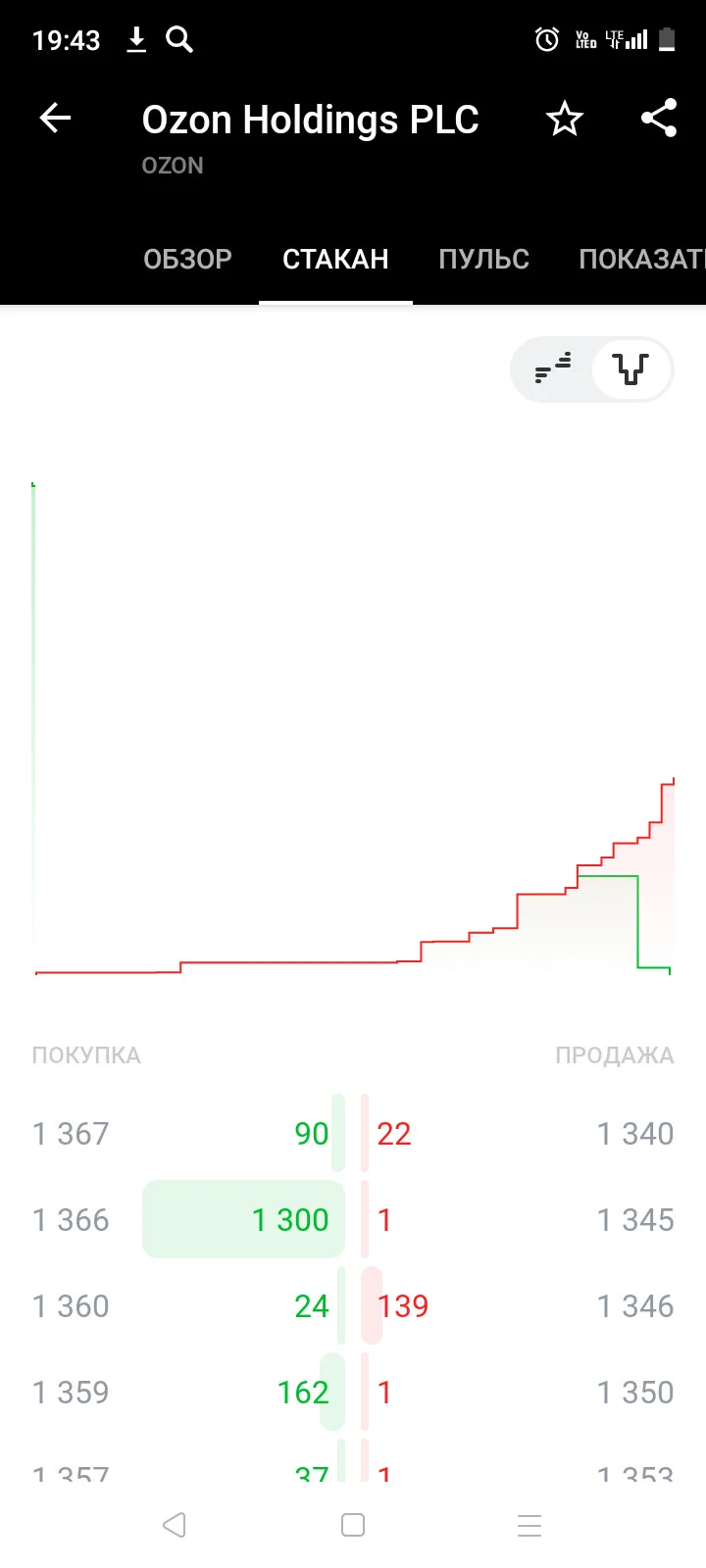706x1568 pixels.
Task: Select the СТАКАН tab
Action: (335, 259)
